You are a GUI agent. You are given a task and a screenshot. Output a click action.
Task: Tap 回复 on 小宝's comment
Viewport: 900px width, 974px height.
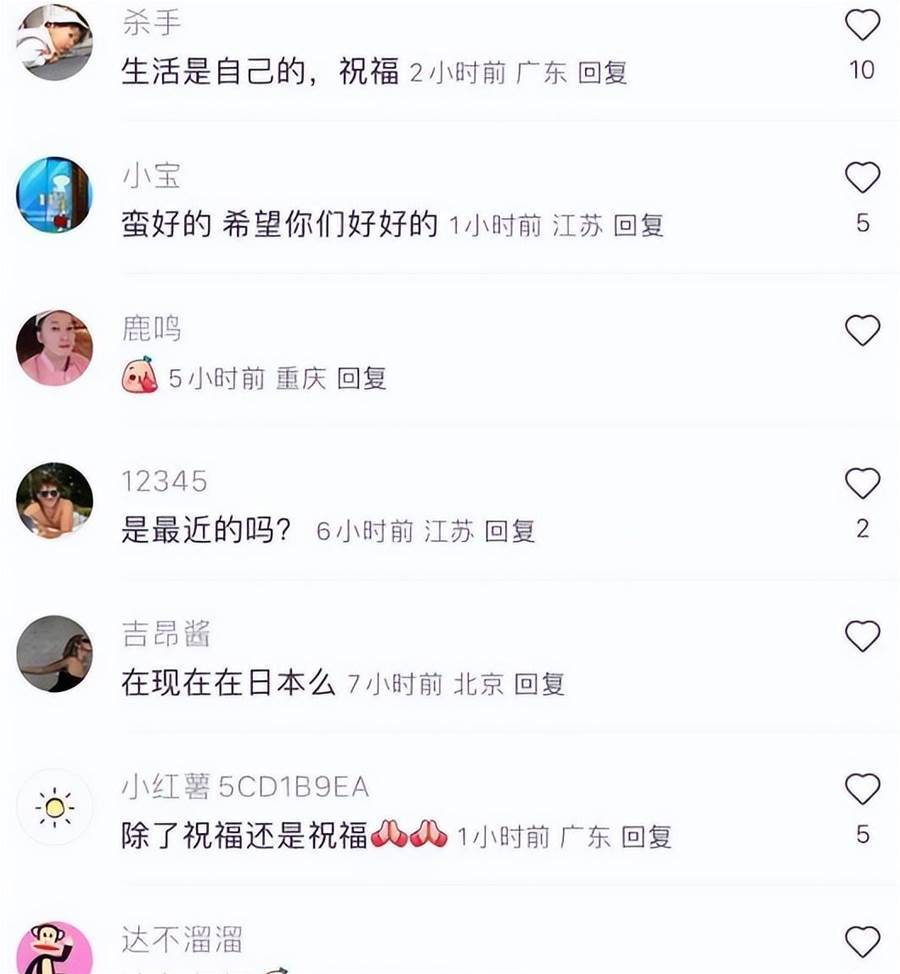pos(638,226)
